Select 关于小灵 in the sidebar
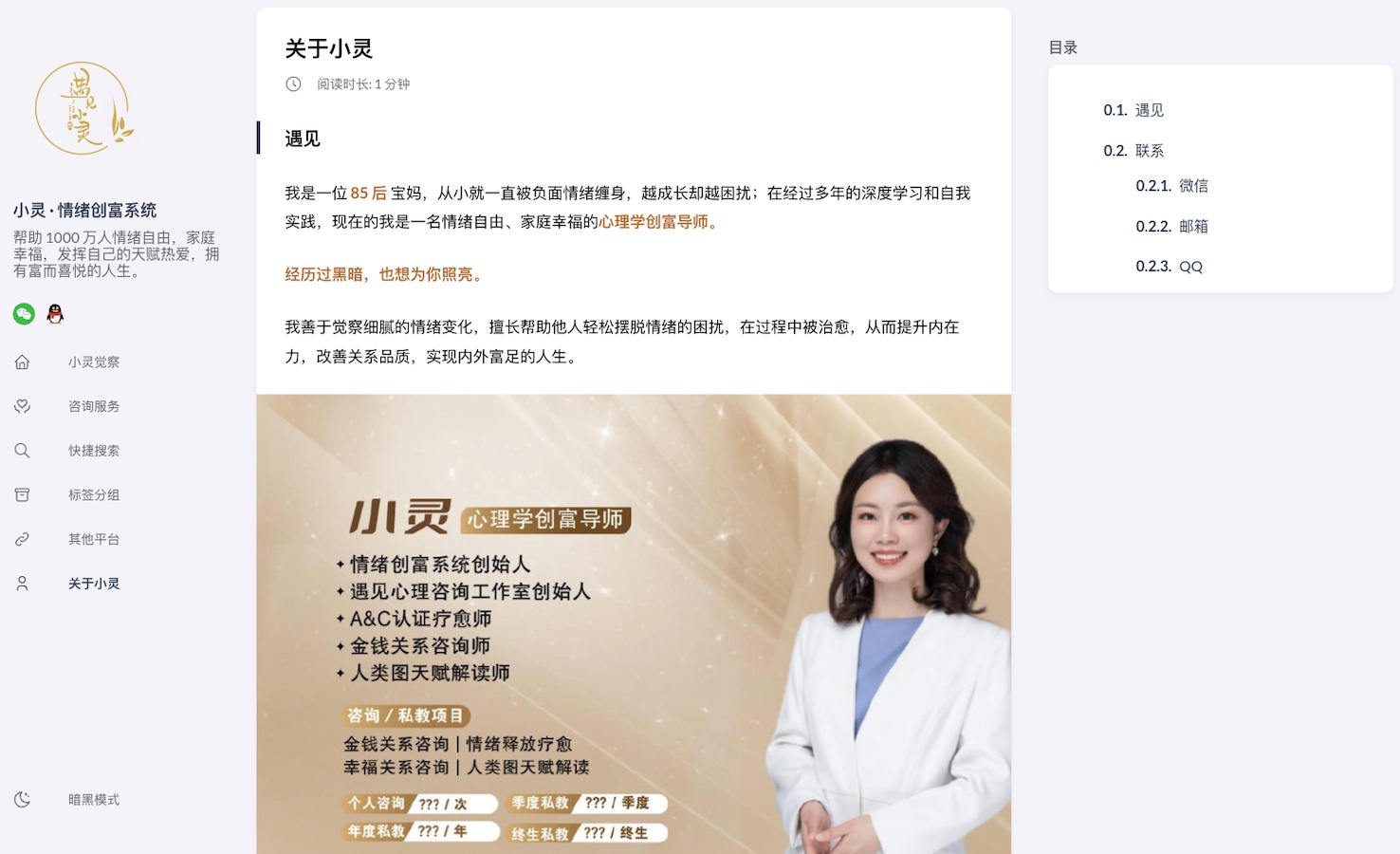Image resolution: width=1400 pixels, height=854 pixels. [x=93, y=584]
